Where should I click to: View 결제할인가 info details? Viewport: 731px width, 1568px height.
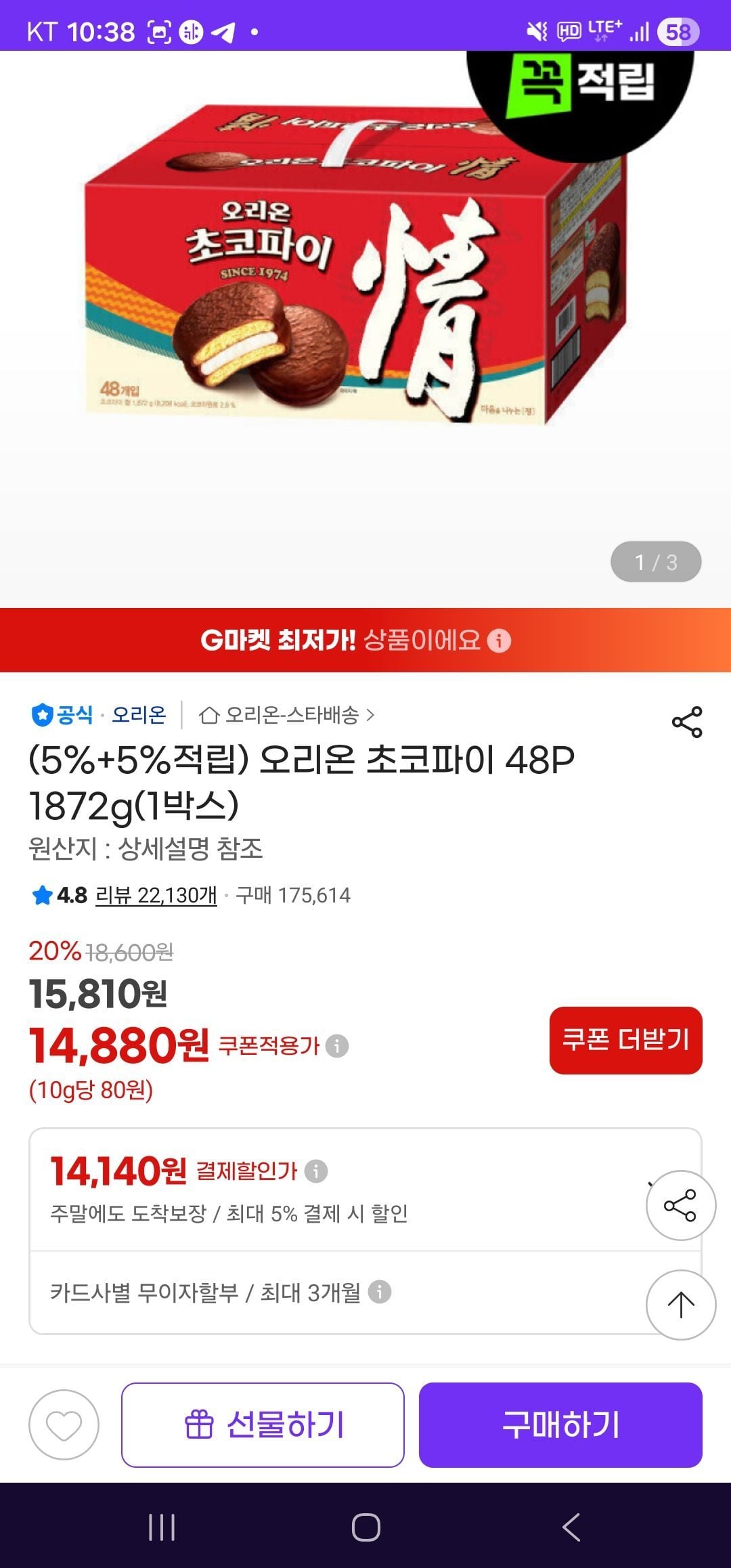coord(316,1171)
